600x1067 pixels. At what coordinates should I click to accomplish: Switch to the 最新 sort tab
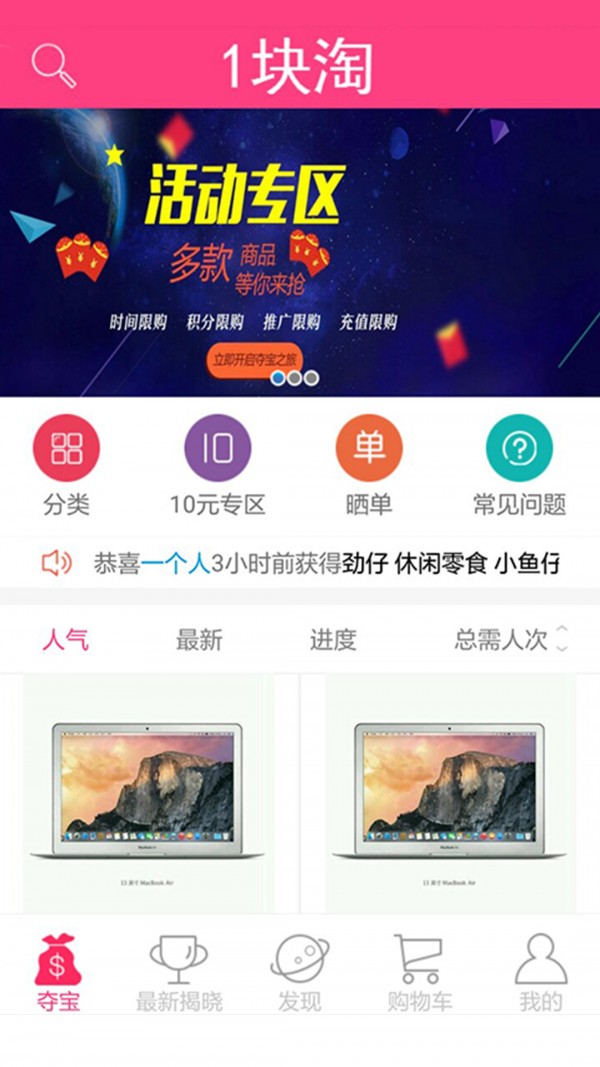point(199,639)
